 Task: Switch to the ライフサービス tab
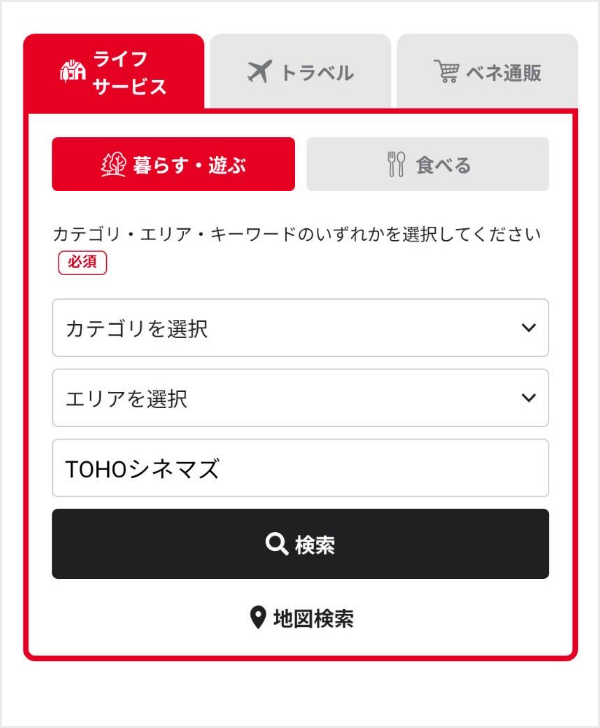click(x=114, y=72)
